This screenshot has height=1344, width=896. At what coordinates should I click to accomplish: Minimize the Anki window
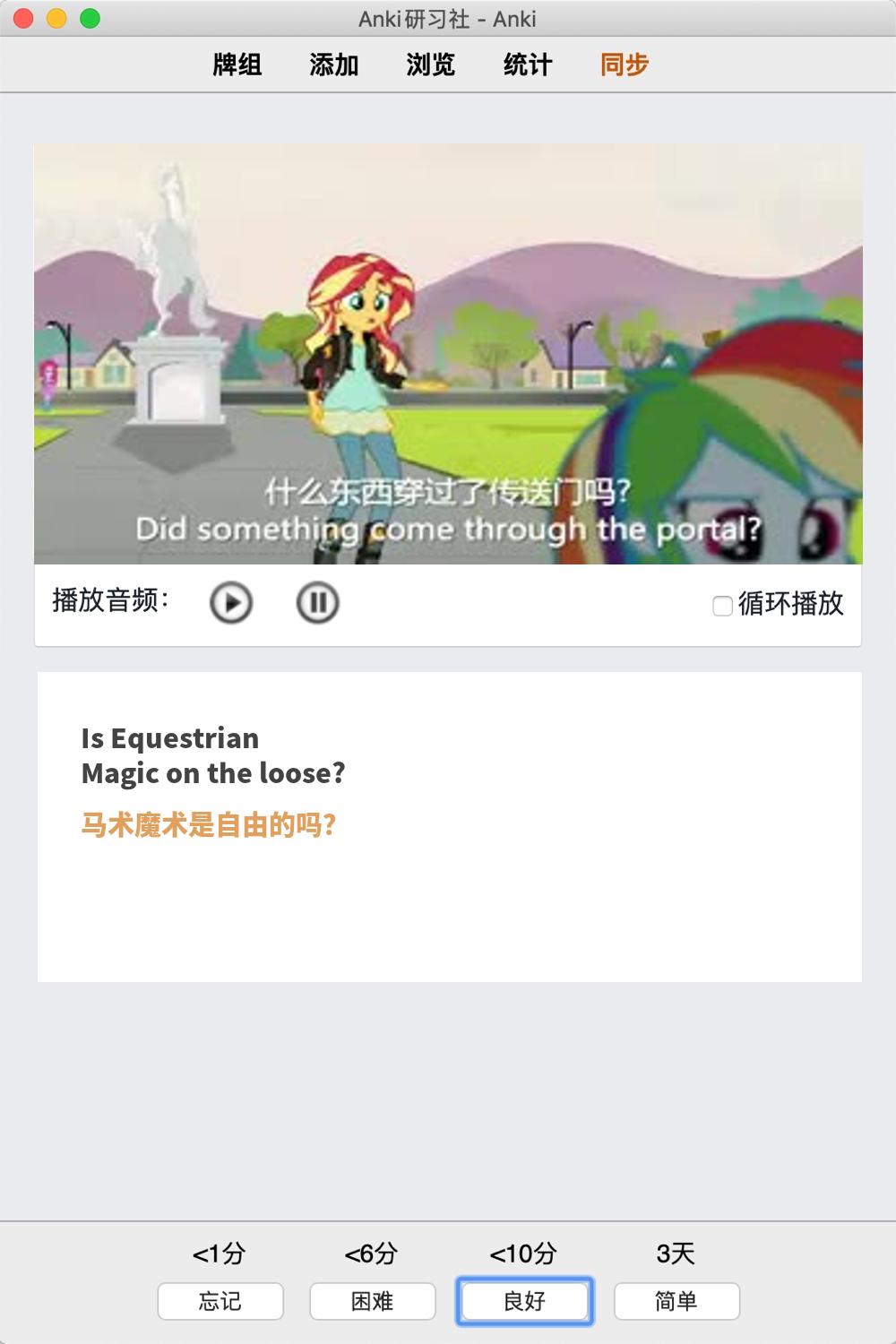[56, 18]
